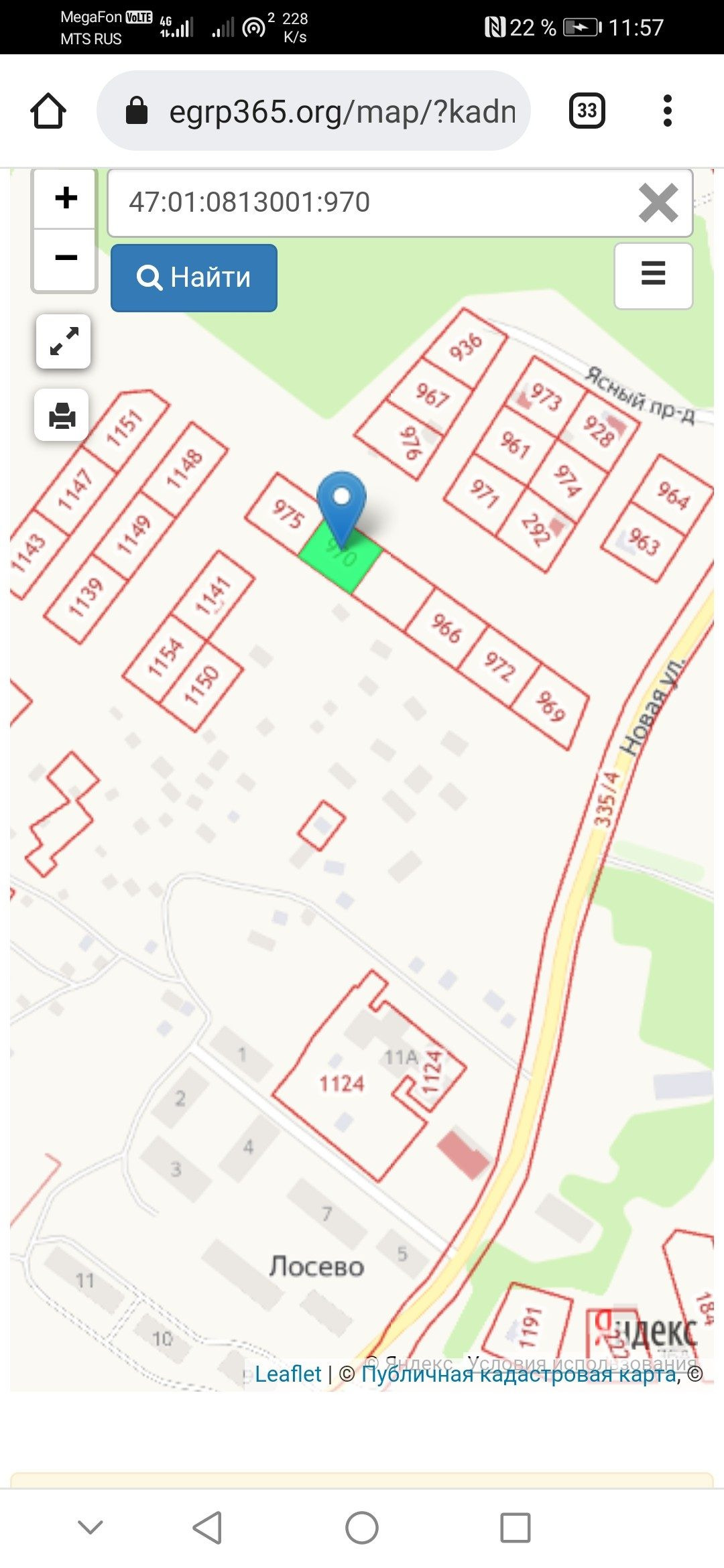Go to the browser home page
724x1568 pixels.
48,111
